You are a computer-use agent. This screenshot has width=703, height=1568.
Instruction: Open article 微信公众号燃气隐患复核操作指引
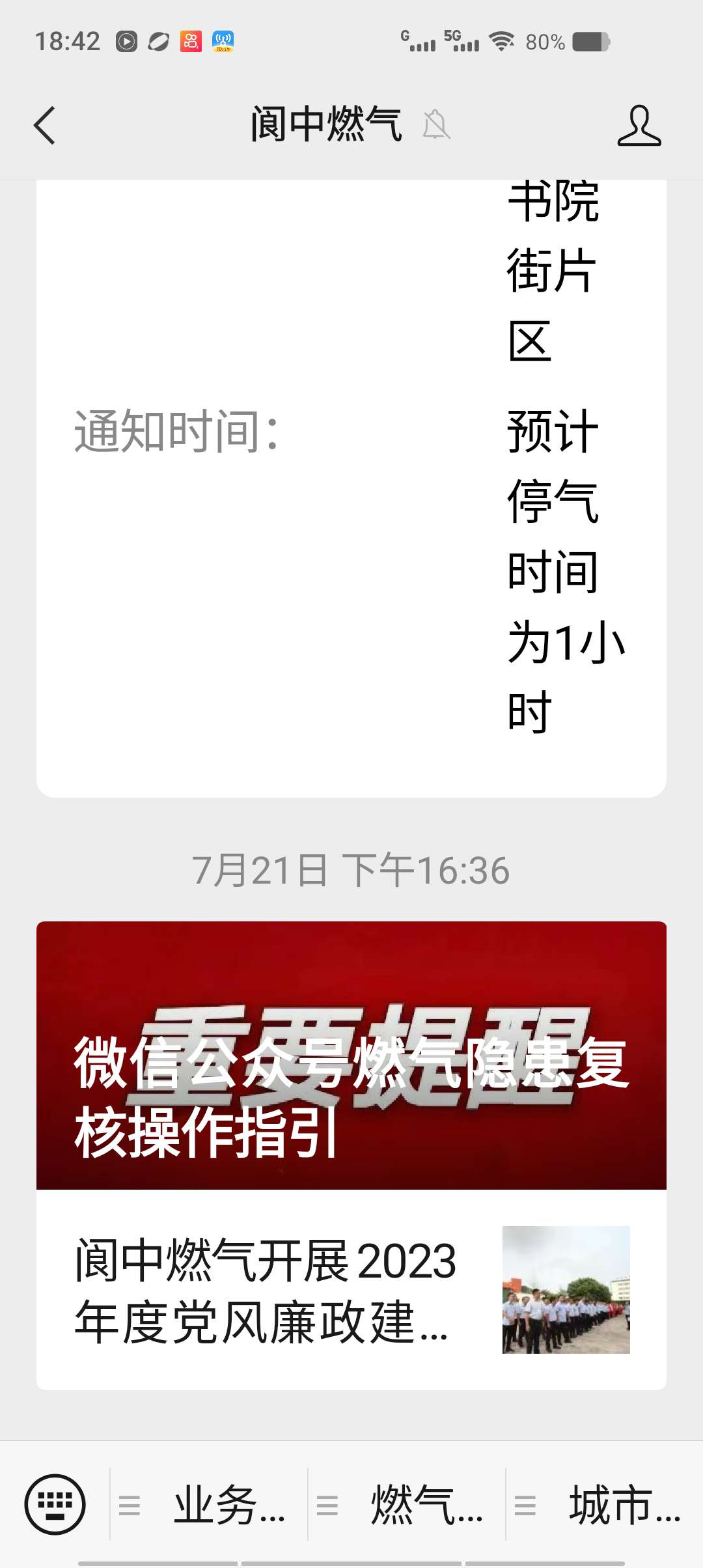coord(351,1055)
